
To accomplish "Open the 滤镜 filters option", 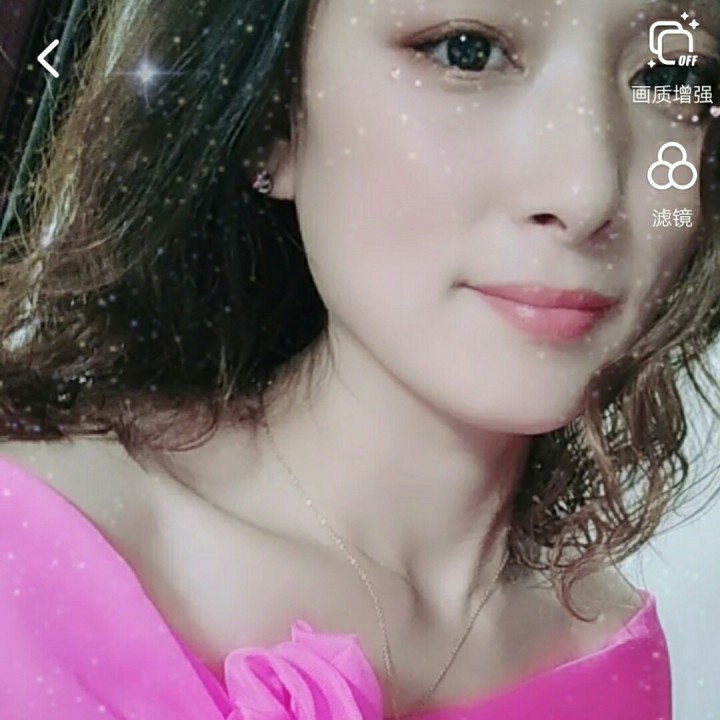I will 672,167.
